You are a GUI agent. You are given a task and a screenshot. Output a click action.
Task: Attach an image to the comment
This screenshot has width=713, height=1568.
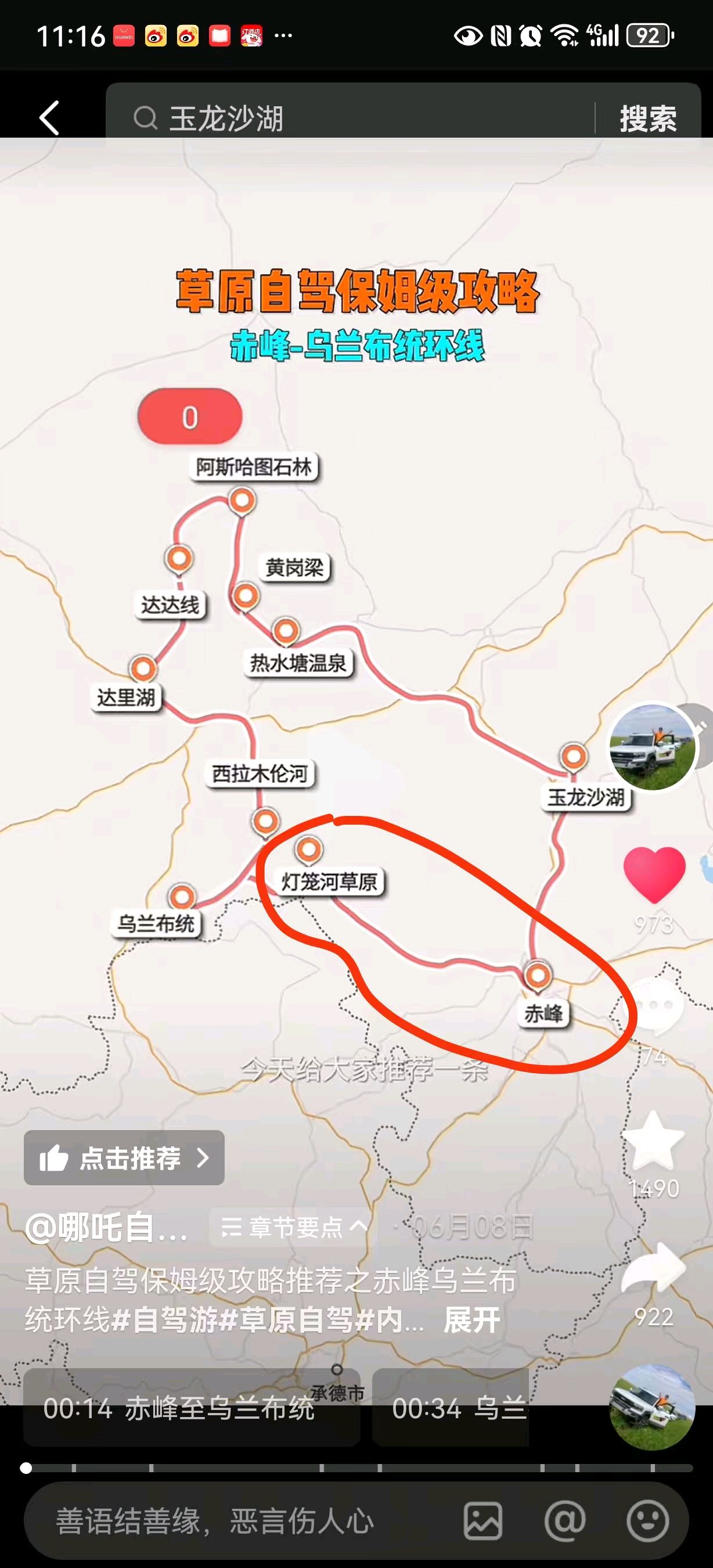pos(483,1521)
